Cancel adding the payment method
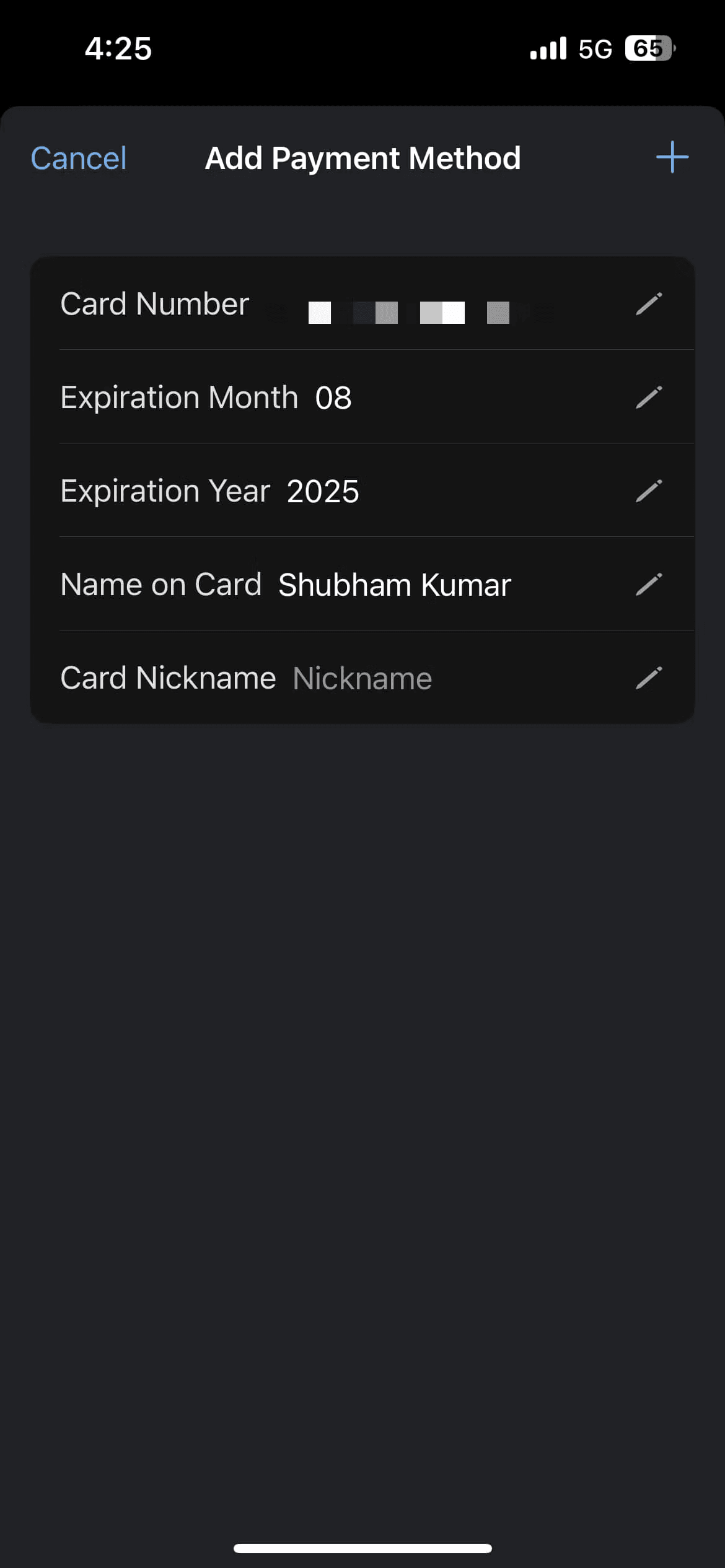 pos(79,159)
